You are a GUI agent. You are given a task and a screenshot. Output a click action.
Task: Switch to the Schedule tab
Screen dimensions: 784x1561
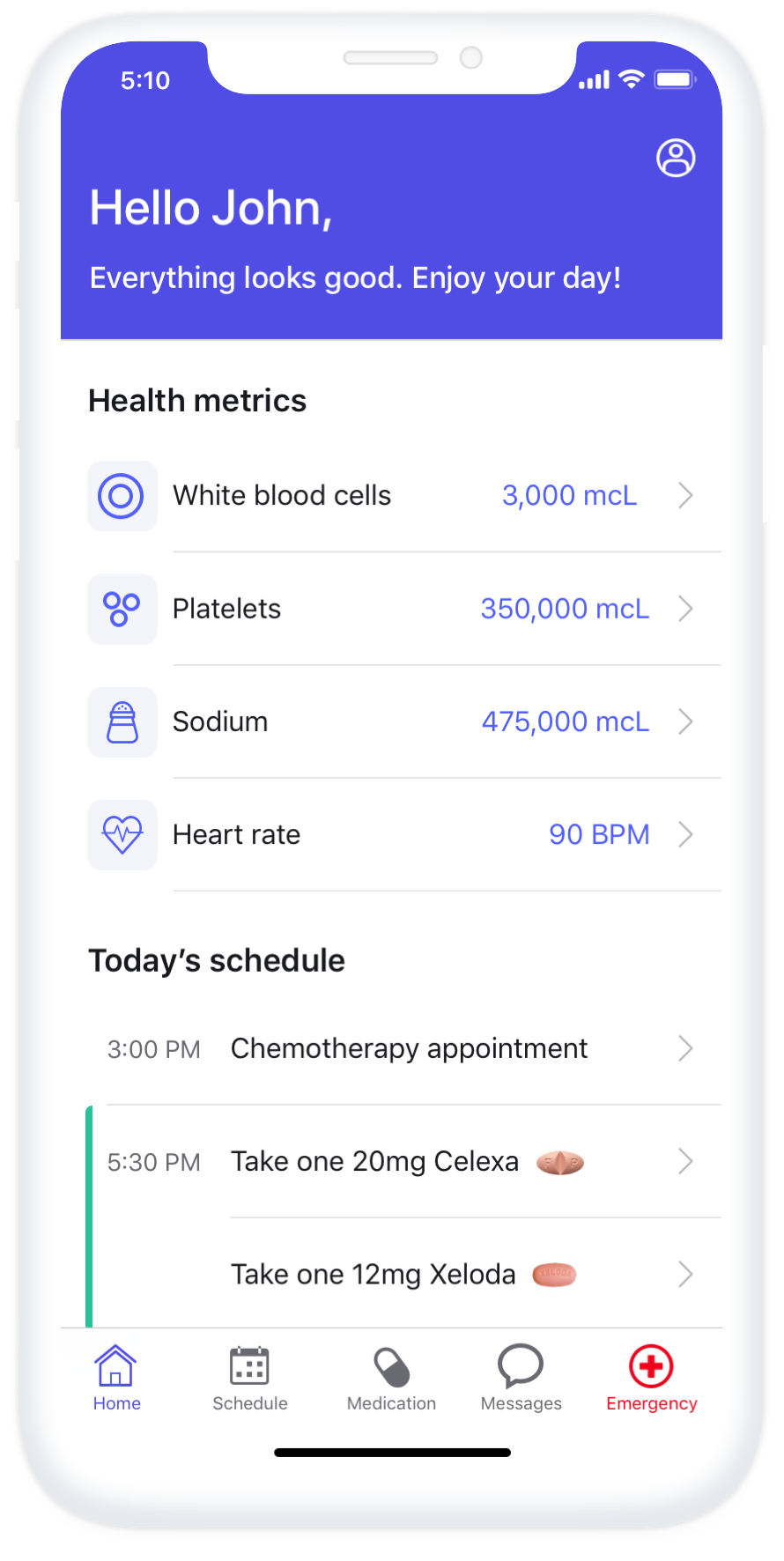coord(250,1379)
